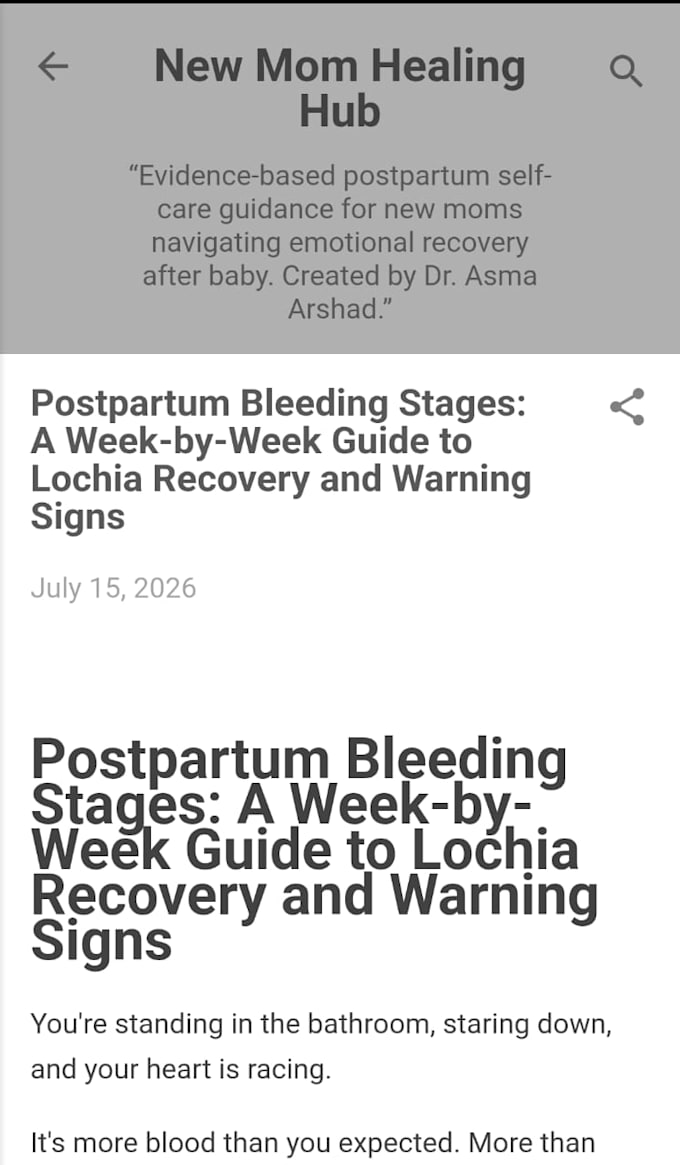680x1165 pixels.
Task: Go back using the header arrow
Action: pos(53,67)
